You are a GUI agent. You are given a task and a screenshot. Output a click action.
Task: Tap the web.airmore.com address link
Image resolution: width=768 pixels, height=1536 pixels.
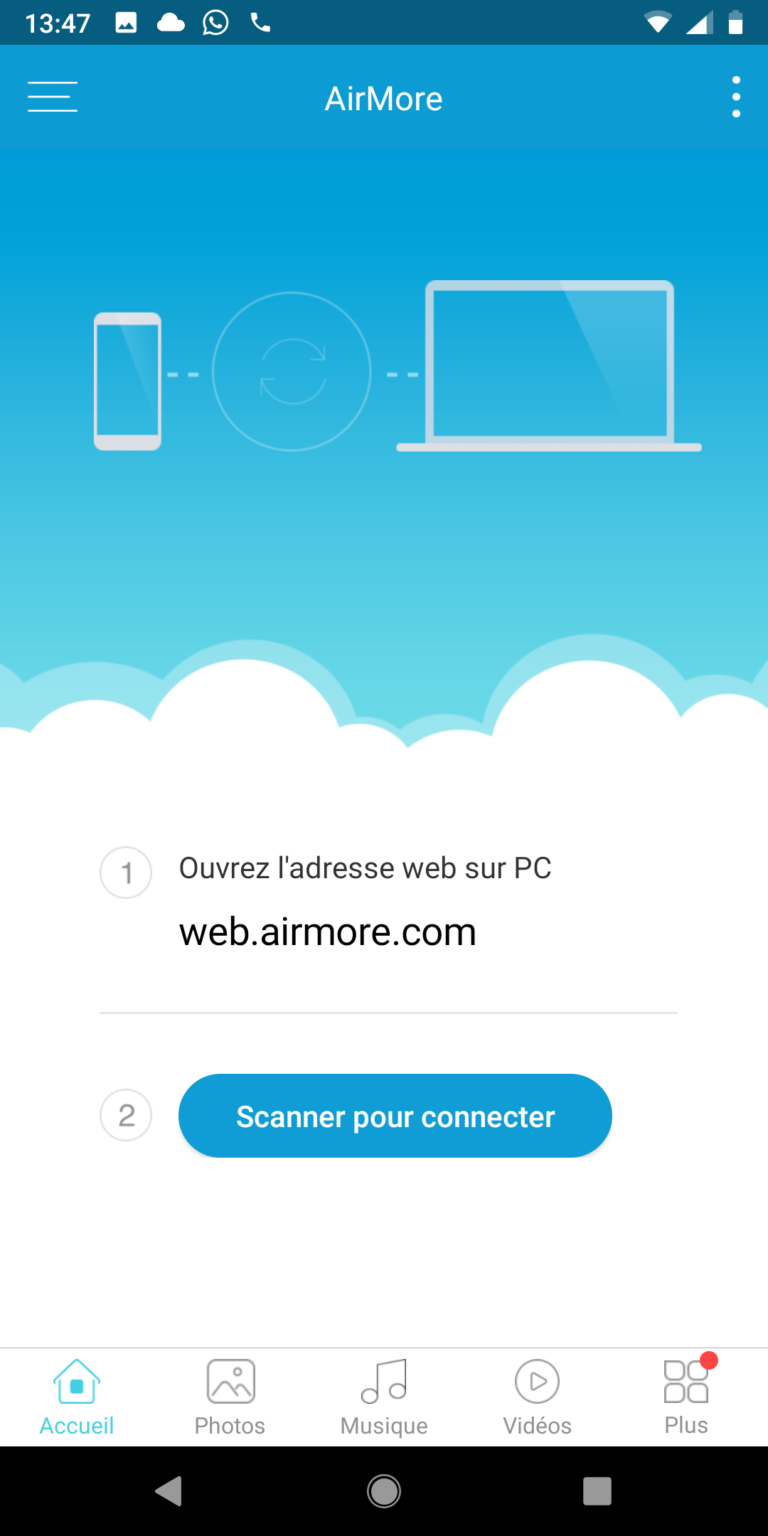(327, 931)
